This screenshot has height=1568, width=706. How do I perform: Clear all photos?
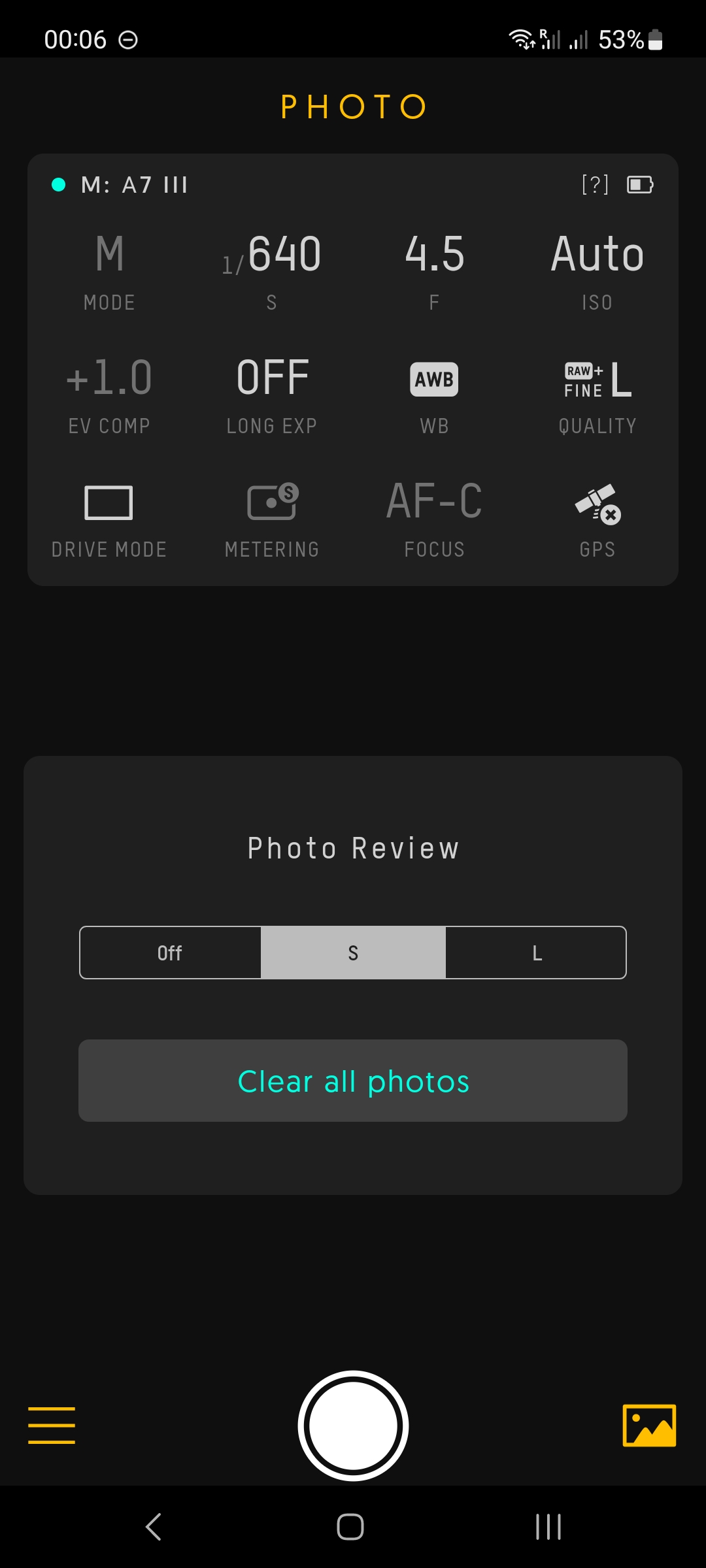pos(353,1081)
